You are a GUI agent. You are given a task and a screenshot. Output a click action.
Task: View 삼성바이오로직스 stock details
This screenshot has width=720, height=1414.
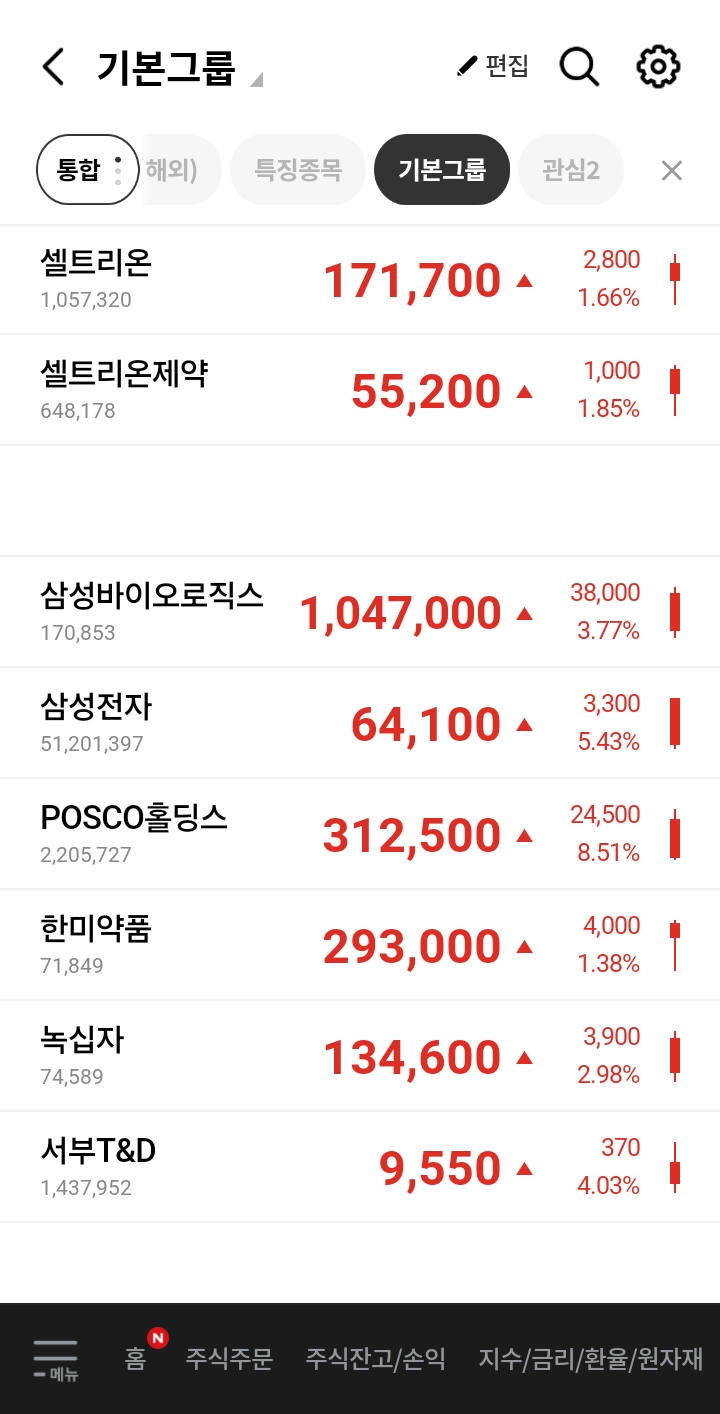coord(360,612)
